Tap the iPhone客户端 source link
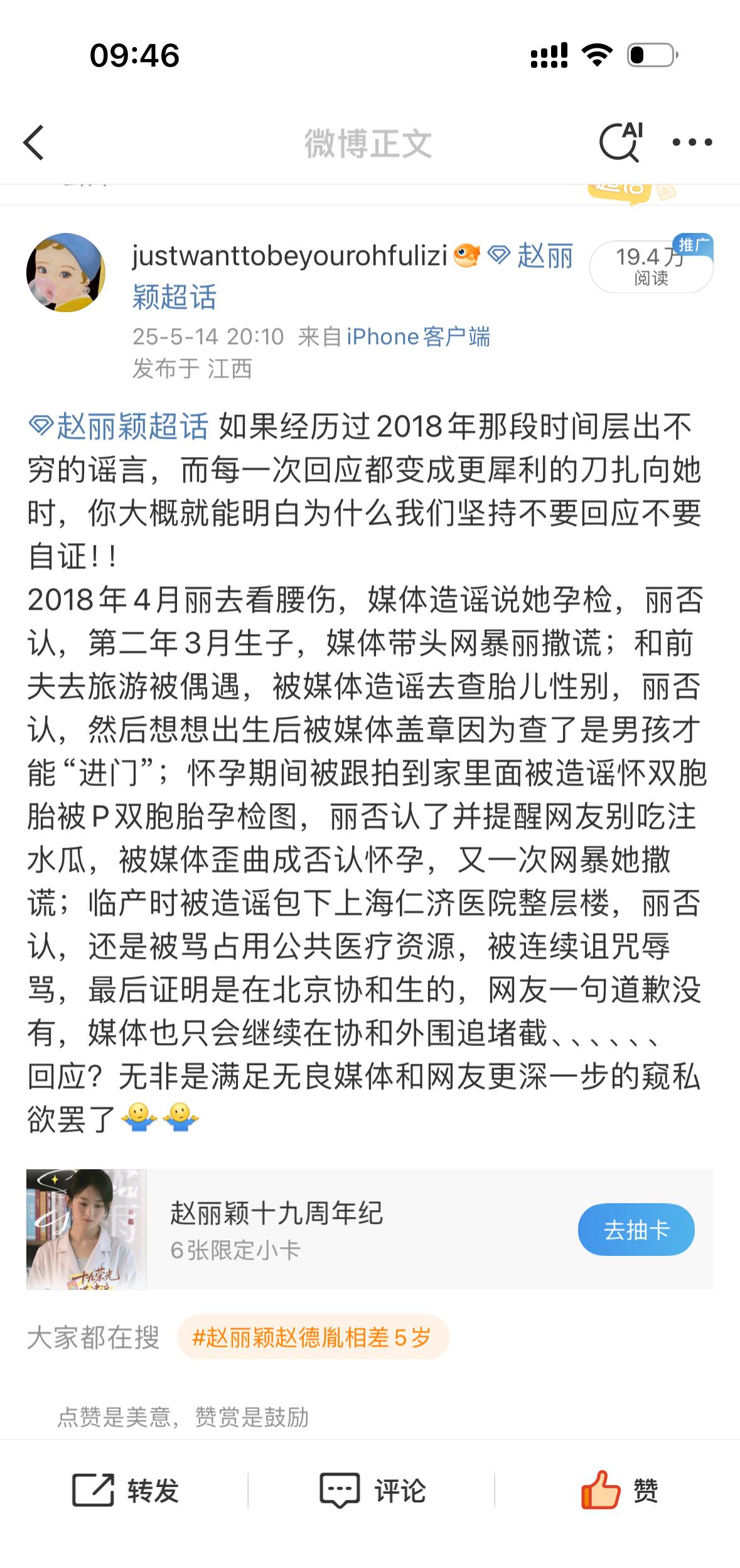This screenshot has height=1568, width=740. point(418,337)
